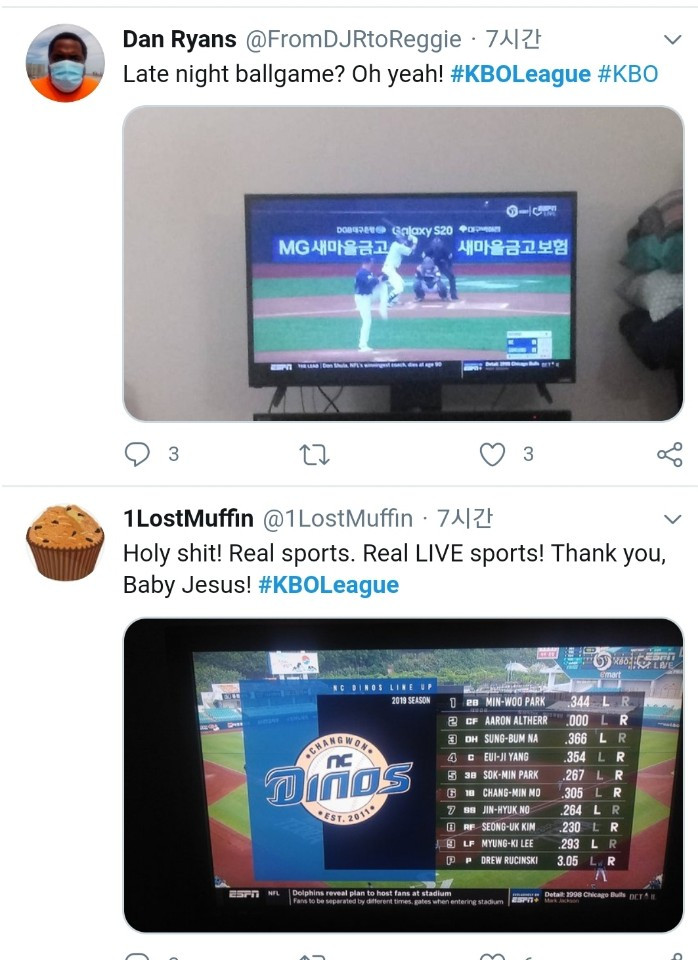The width and height of the screenshot is (698, 960).
Task: Open #KBOLeague hashtag in 1LostMuffin's tweet
Action: (328, 585)
